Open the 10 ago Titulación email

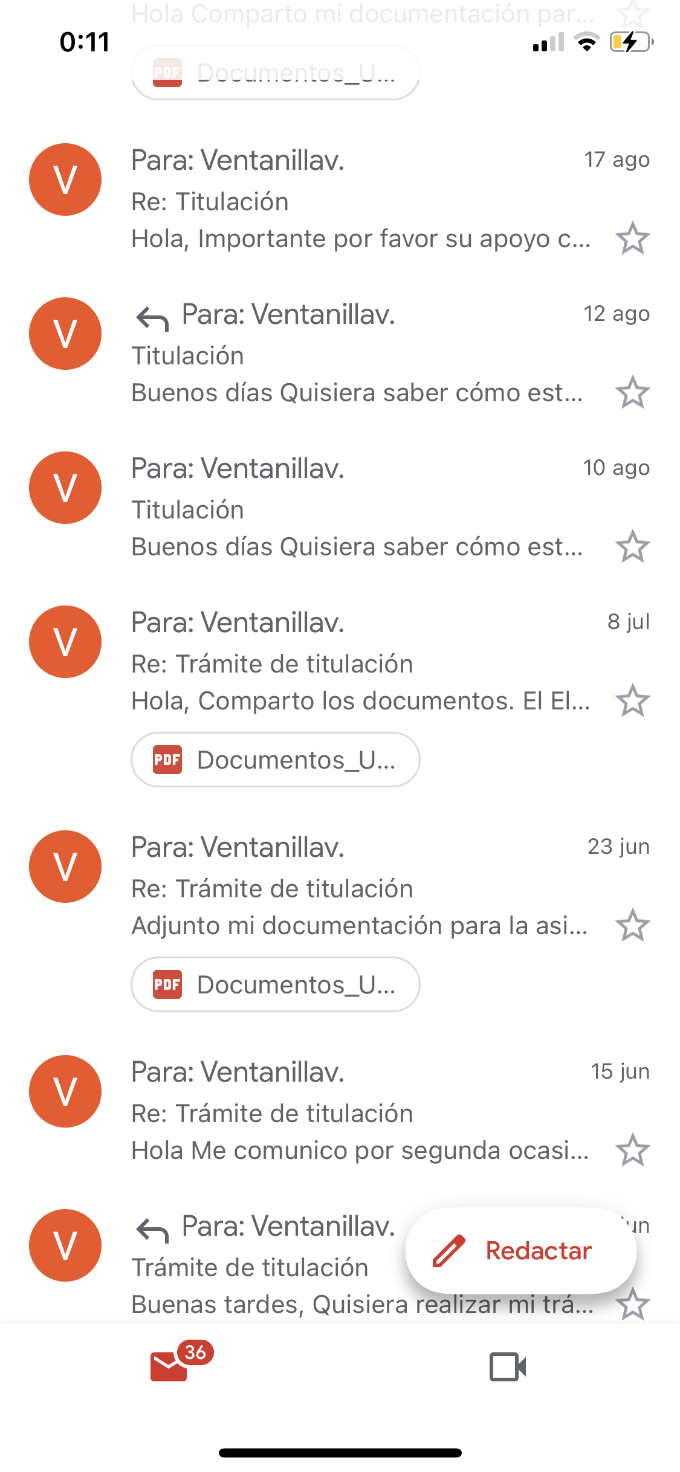[340, 508]
